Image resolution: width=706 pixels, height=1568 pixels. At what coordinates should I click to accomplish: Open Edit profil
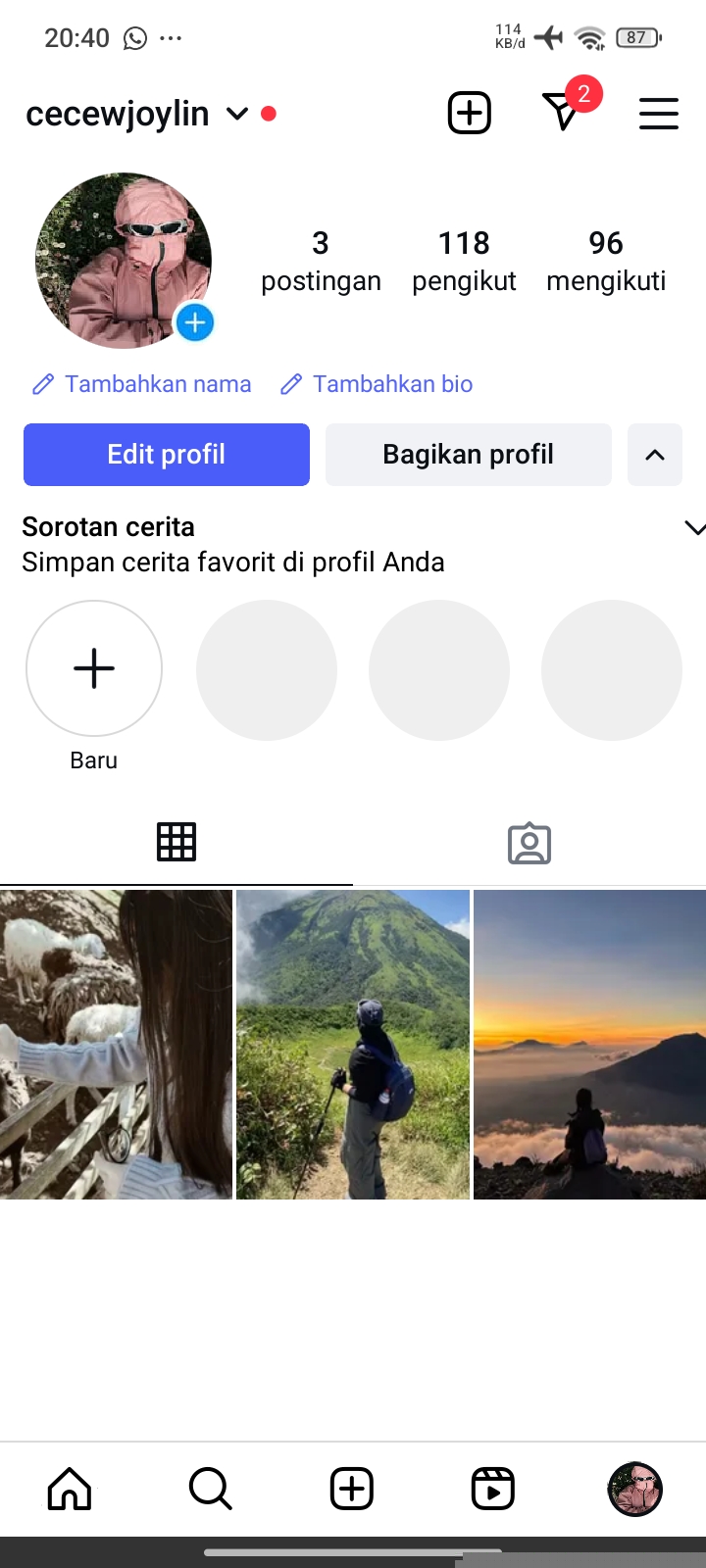click(x=167, y=455)
